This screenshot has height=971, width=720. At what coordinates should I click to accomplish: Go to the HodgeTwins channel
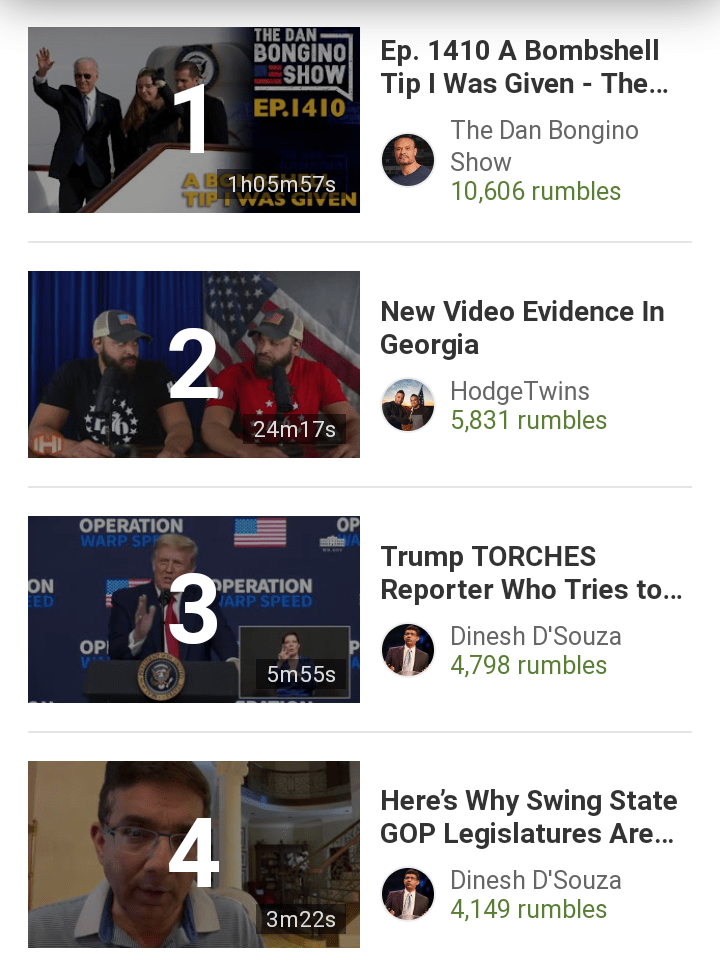[519, 391]
